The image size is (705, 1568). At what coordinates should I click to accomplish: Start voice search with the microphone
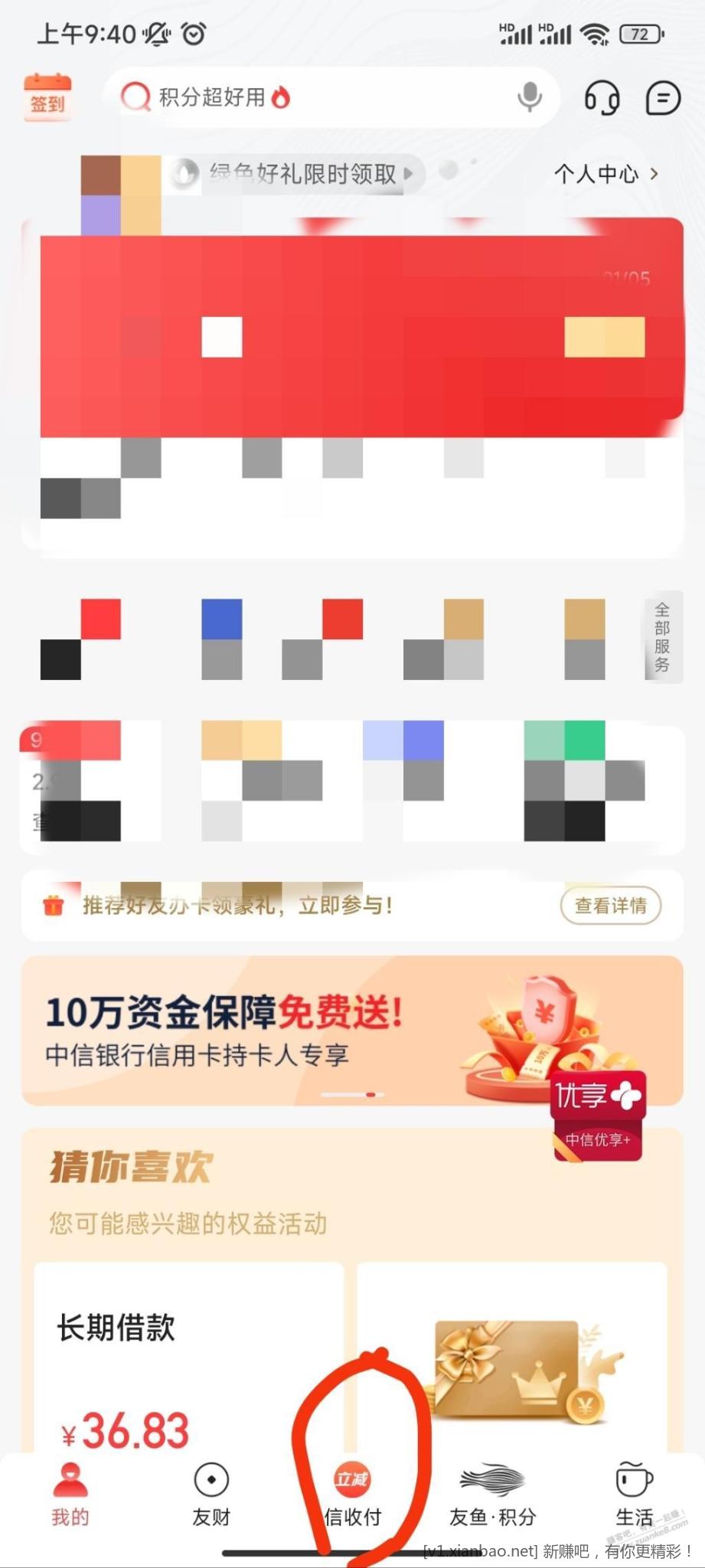point(529,97)
